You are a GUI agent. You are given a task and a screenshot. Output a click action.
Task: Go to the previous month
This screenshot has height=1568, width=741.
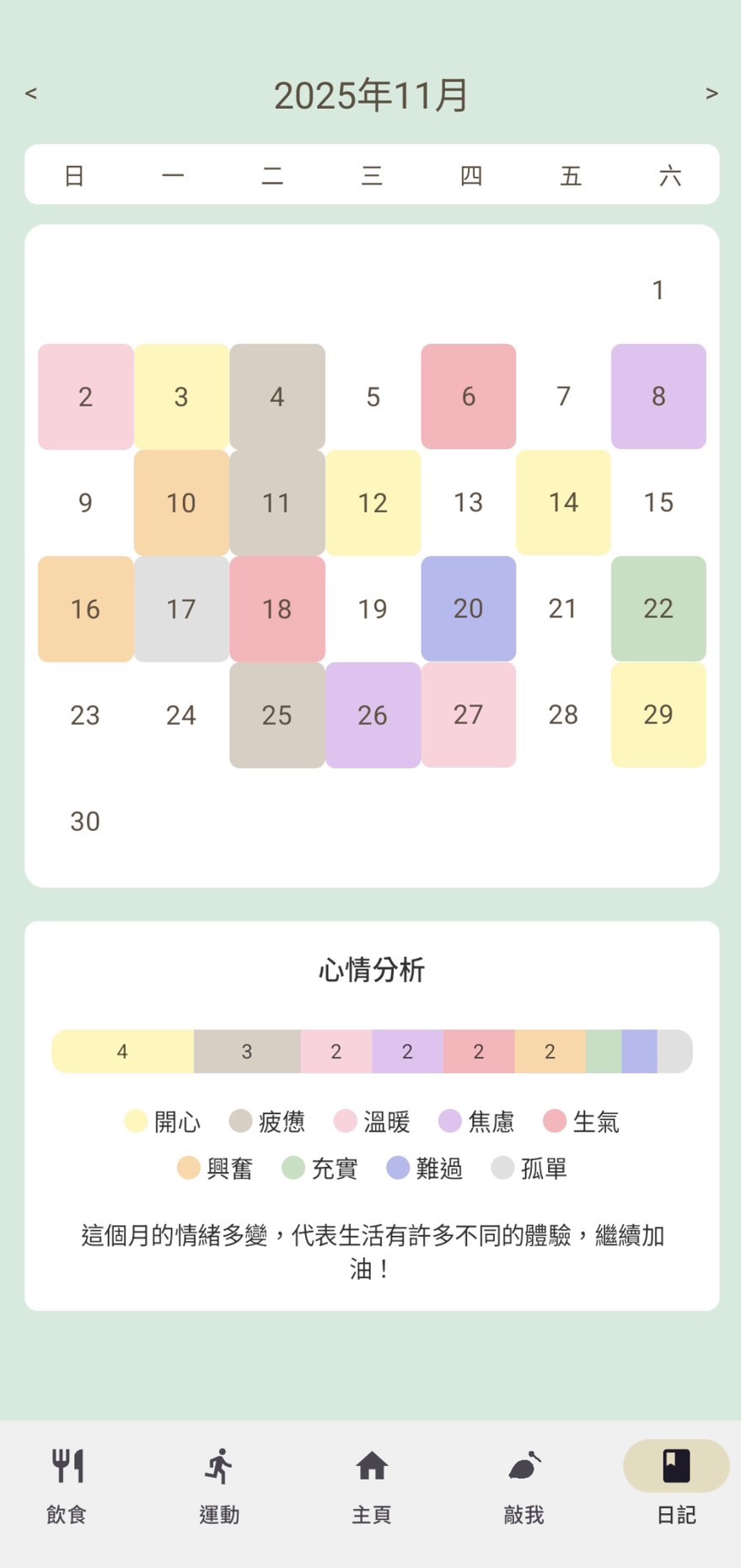click(31, 94)
